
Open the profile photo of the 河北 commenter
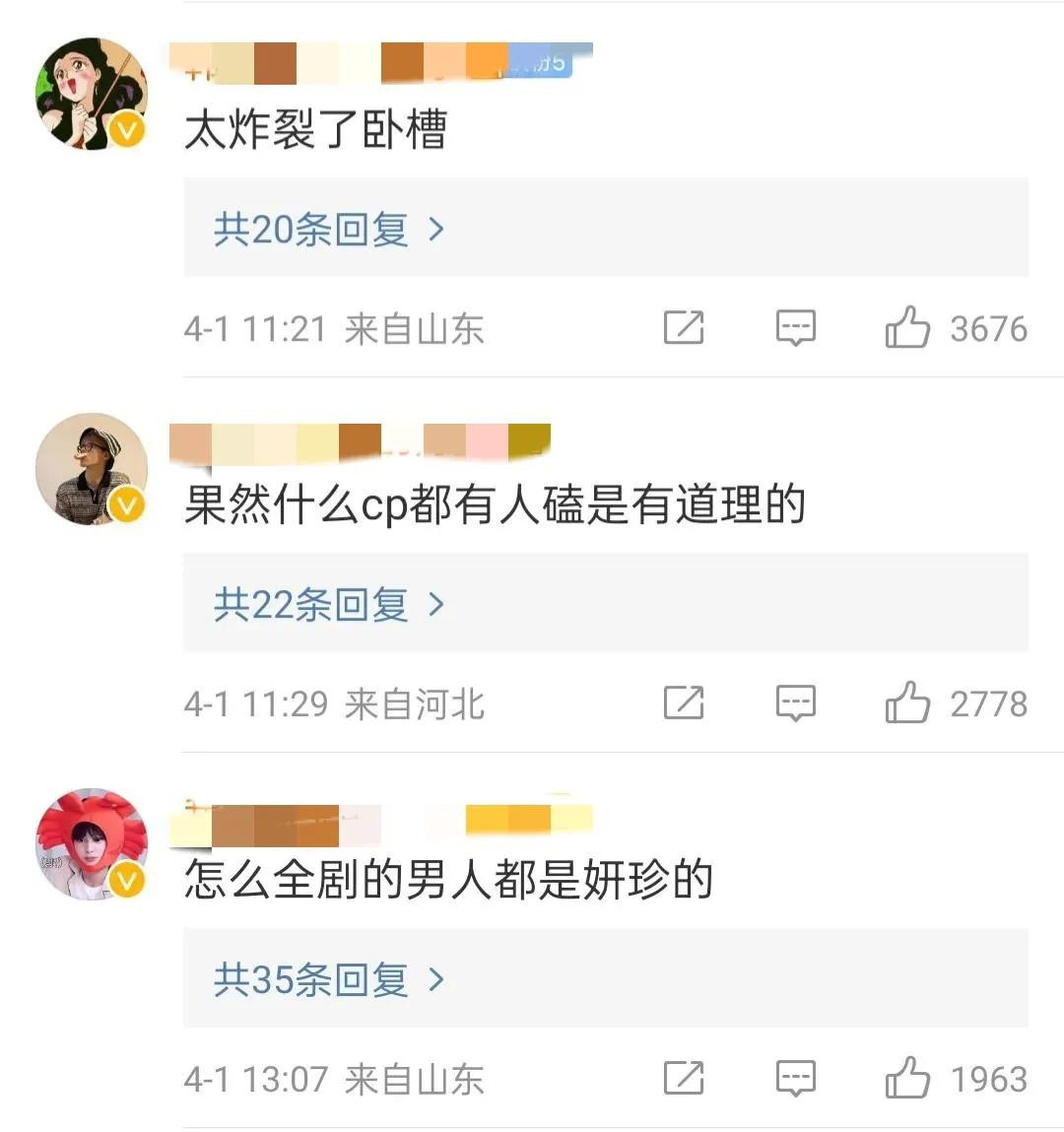[91, 469]
